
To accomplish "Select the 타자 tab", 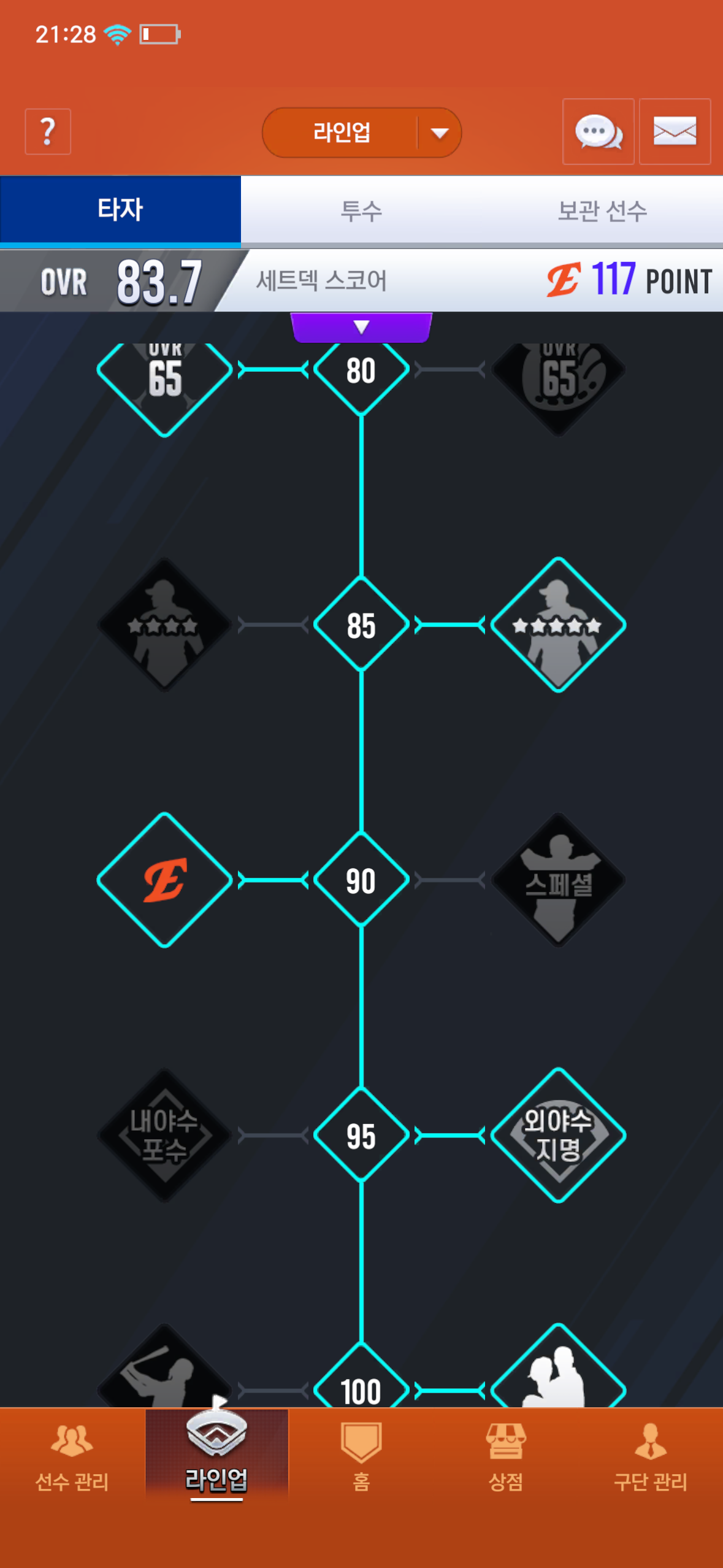I will pos(120,210).
